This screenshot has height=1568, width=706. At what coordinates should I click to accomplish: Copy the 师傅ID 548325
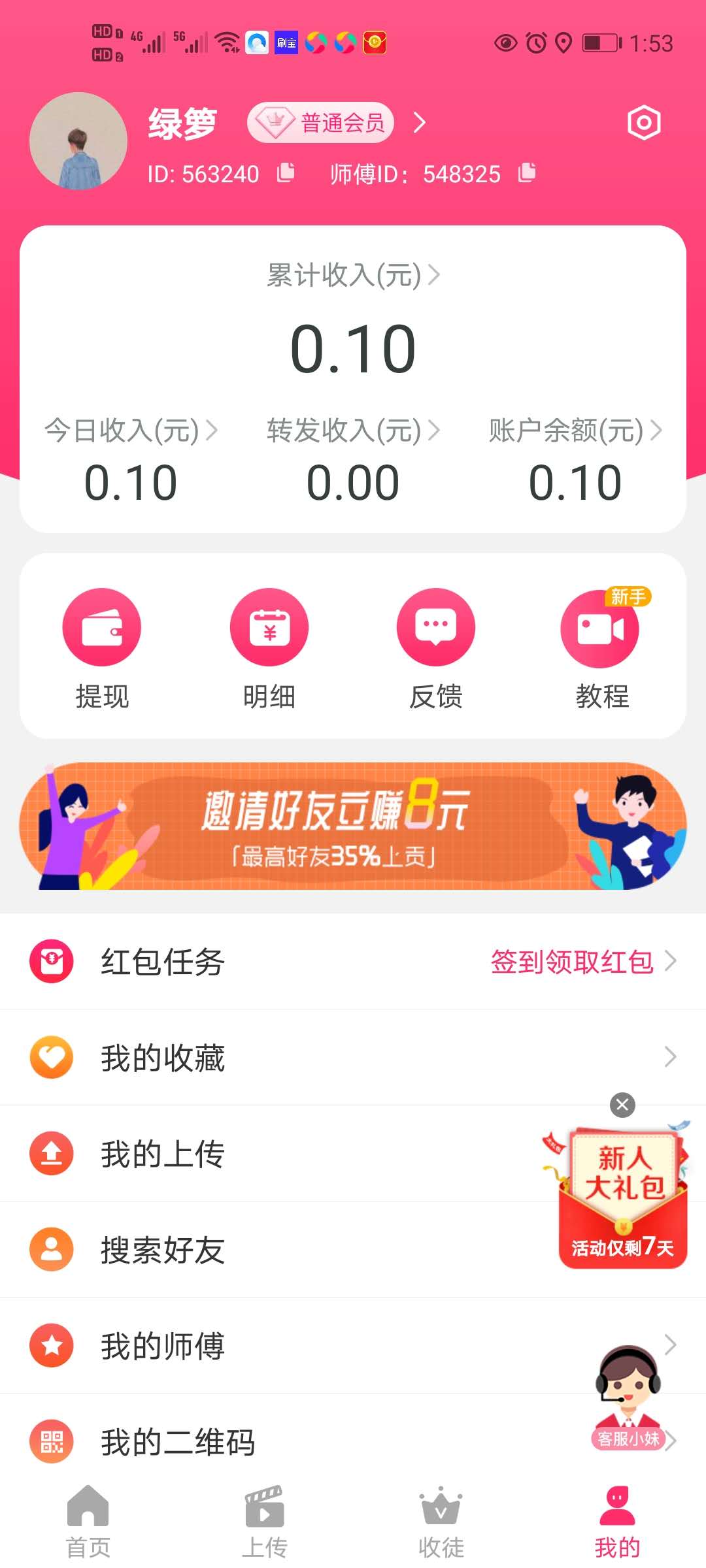click(527, 172)
